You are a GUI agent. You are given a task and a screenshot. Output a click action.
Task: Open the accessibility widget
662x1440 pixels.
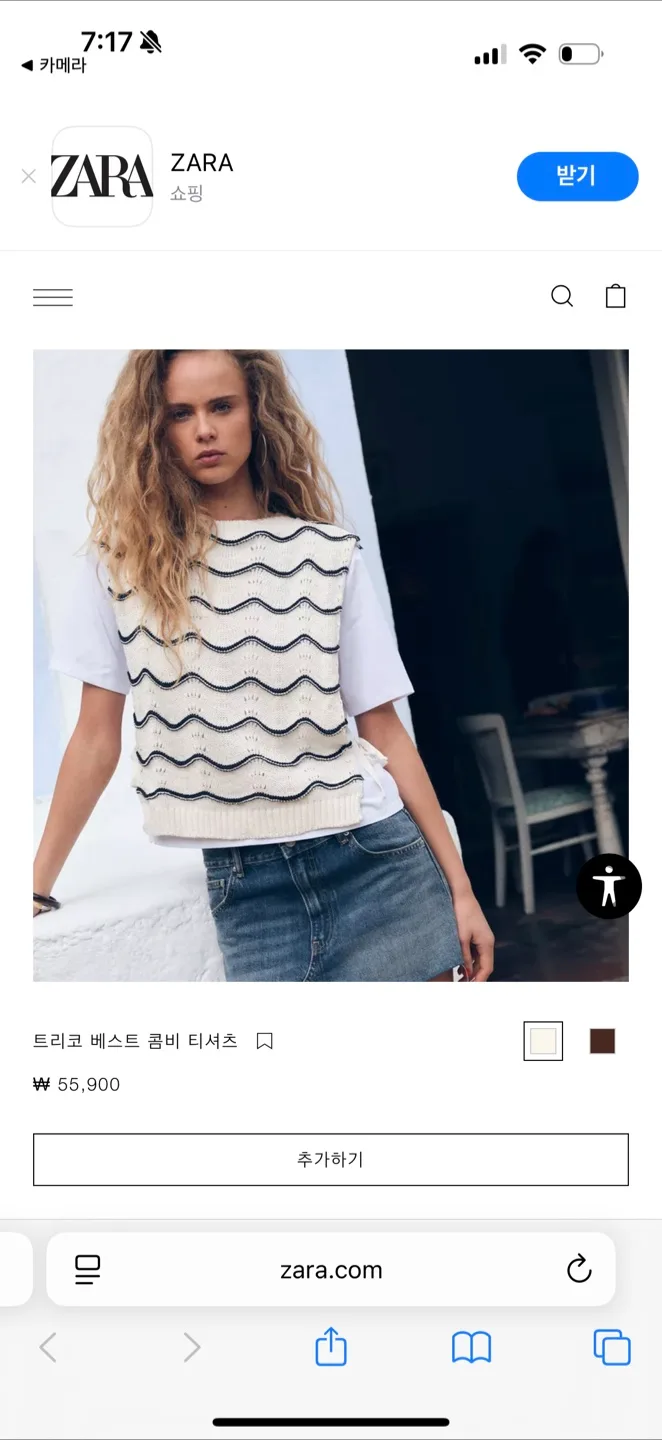tap(608, 886)
